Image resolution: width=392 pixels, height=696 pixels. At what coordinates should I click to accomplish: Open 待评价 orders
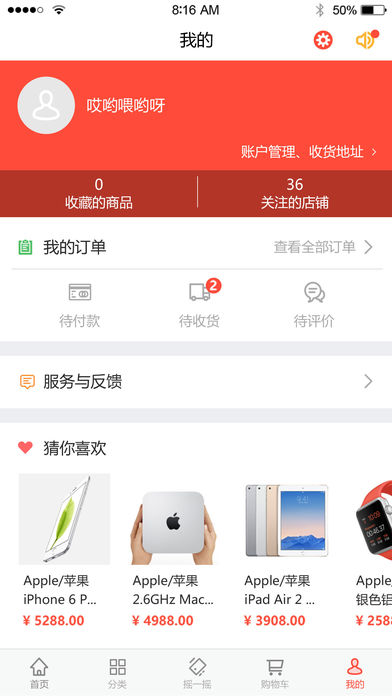click(314, 305)
